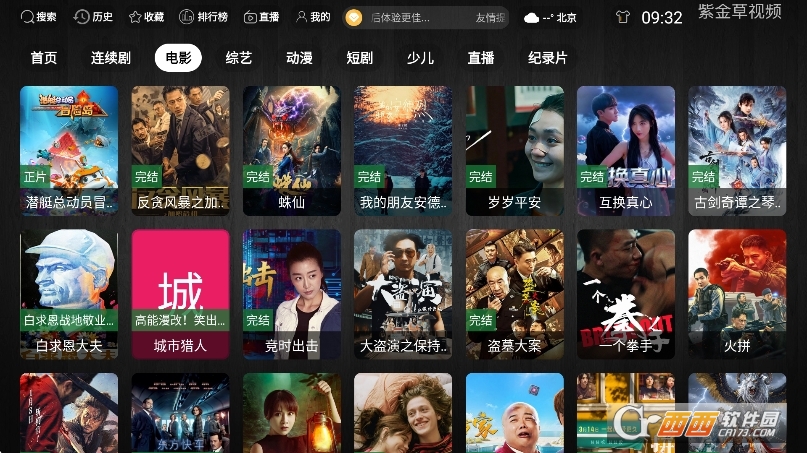Open 收藏 favorites
The image size is (807, 453).
pos(145,17)
